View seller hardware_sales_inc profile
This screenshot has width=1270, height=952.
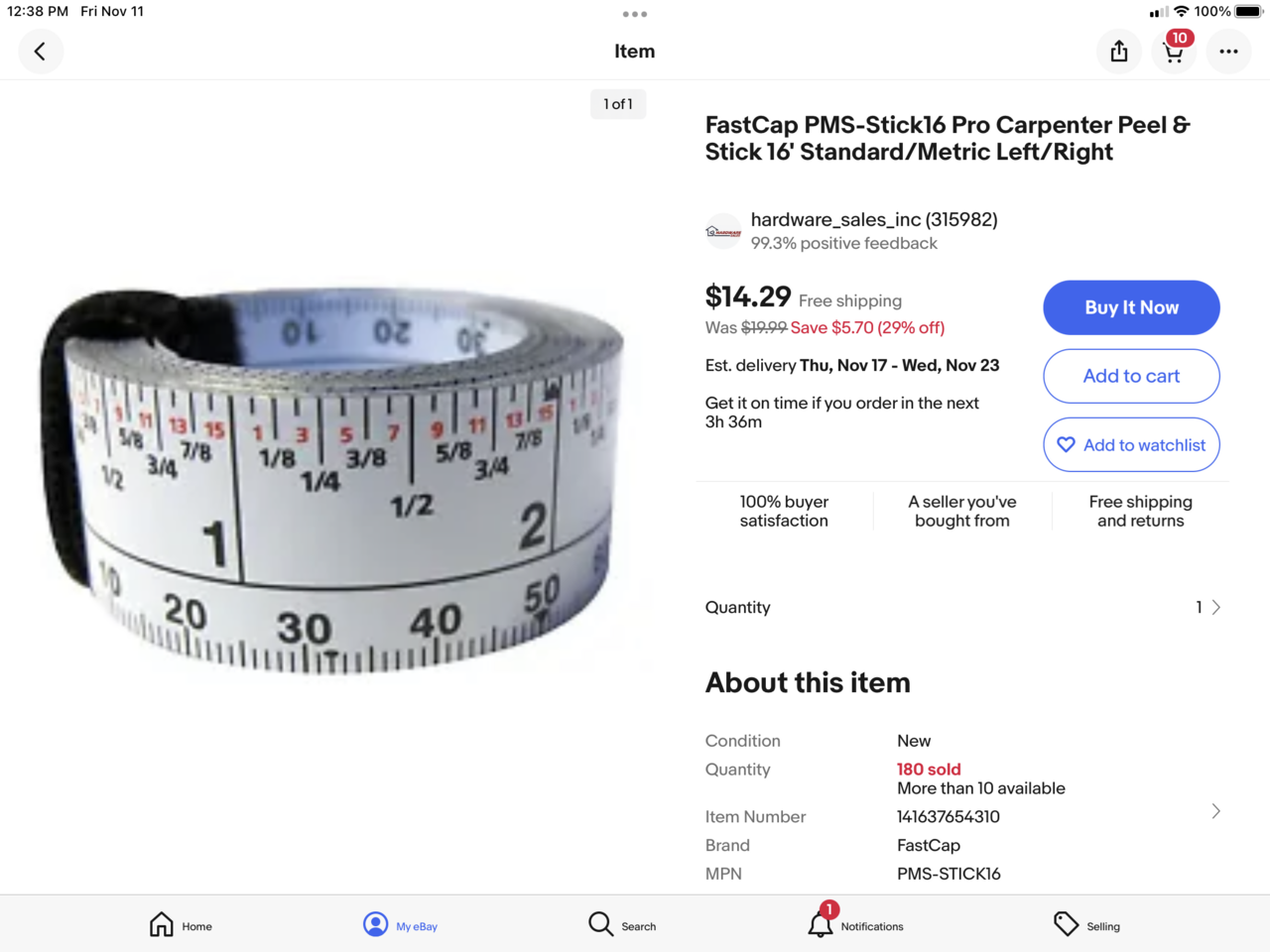tap(873, 220)
